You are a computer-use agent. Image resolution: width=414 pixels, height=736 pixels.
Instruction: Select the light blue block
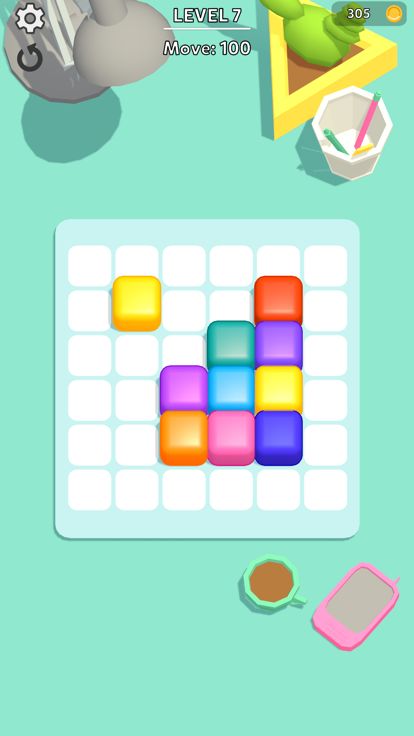coord(231,390)
